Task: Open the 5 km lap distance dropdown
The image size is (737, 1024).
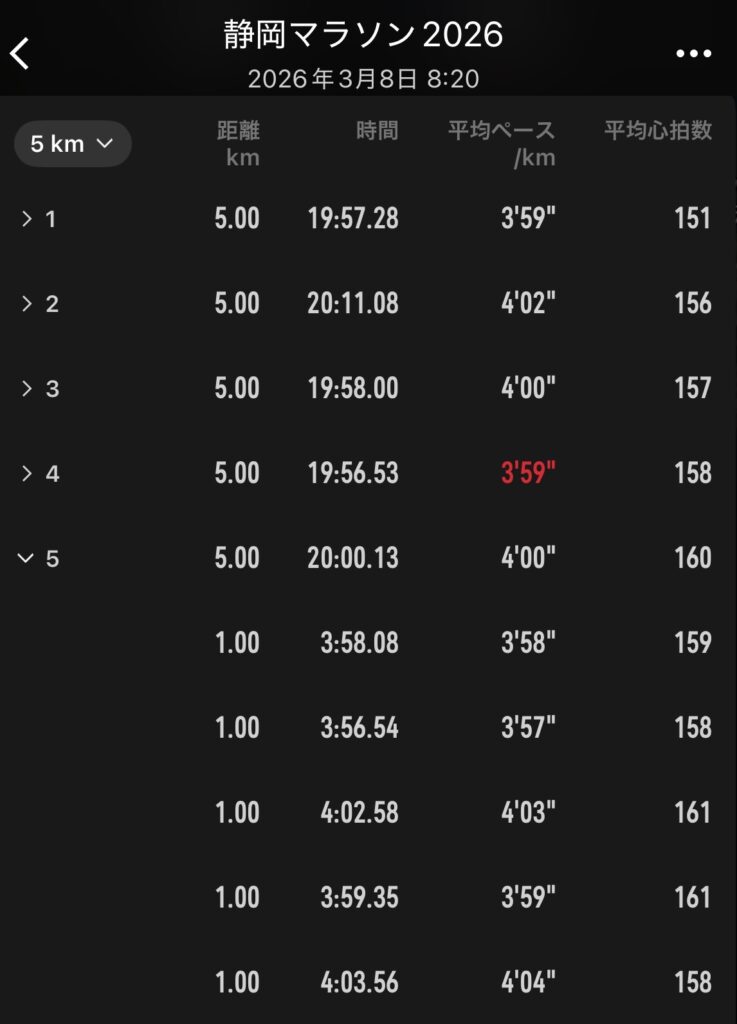Action: (x=73, y=144)
